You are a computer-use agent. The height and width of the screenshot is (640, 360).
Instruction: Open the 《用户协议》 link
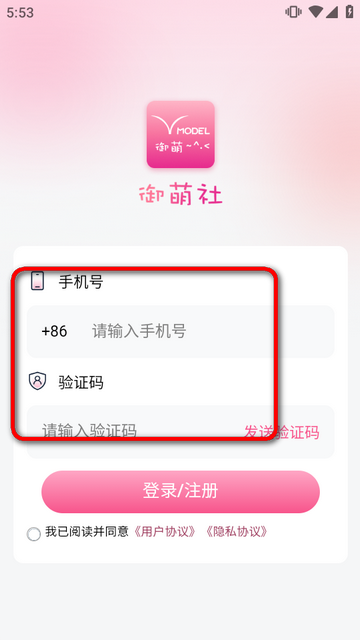[165, 531]
